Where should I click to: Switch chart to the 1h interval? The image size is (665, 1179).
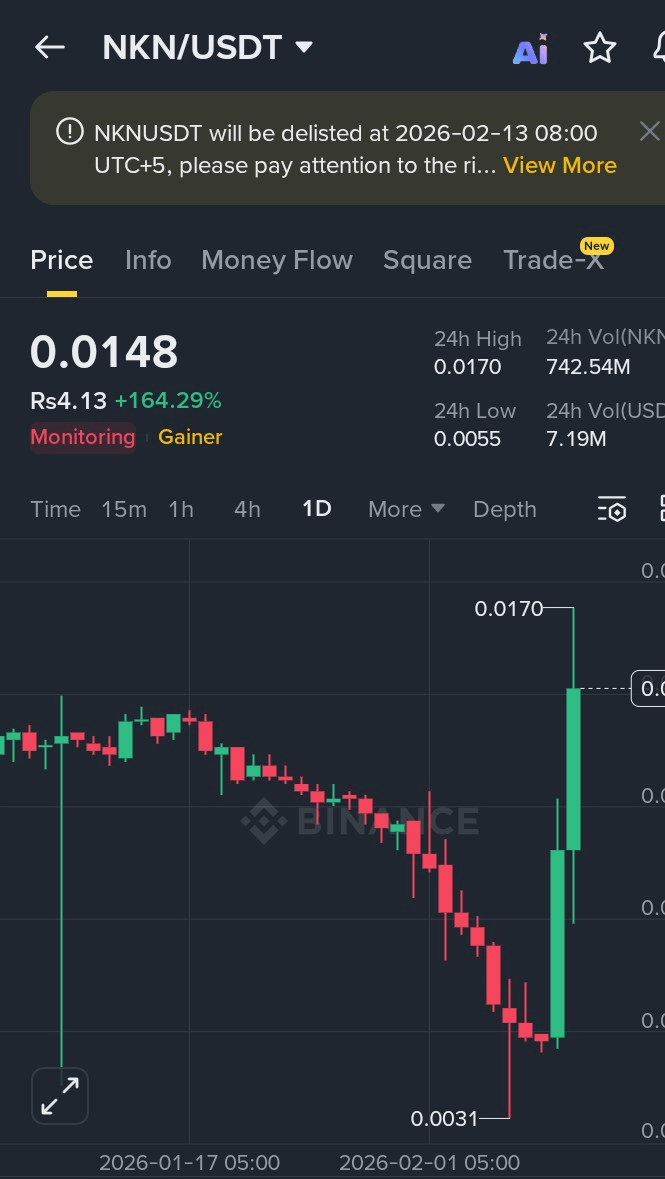[x=181, y=509]
